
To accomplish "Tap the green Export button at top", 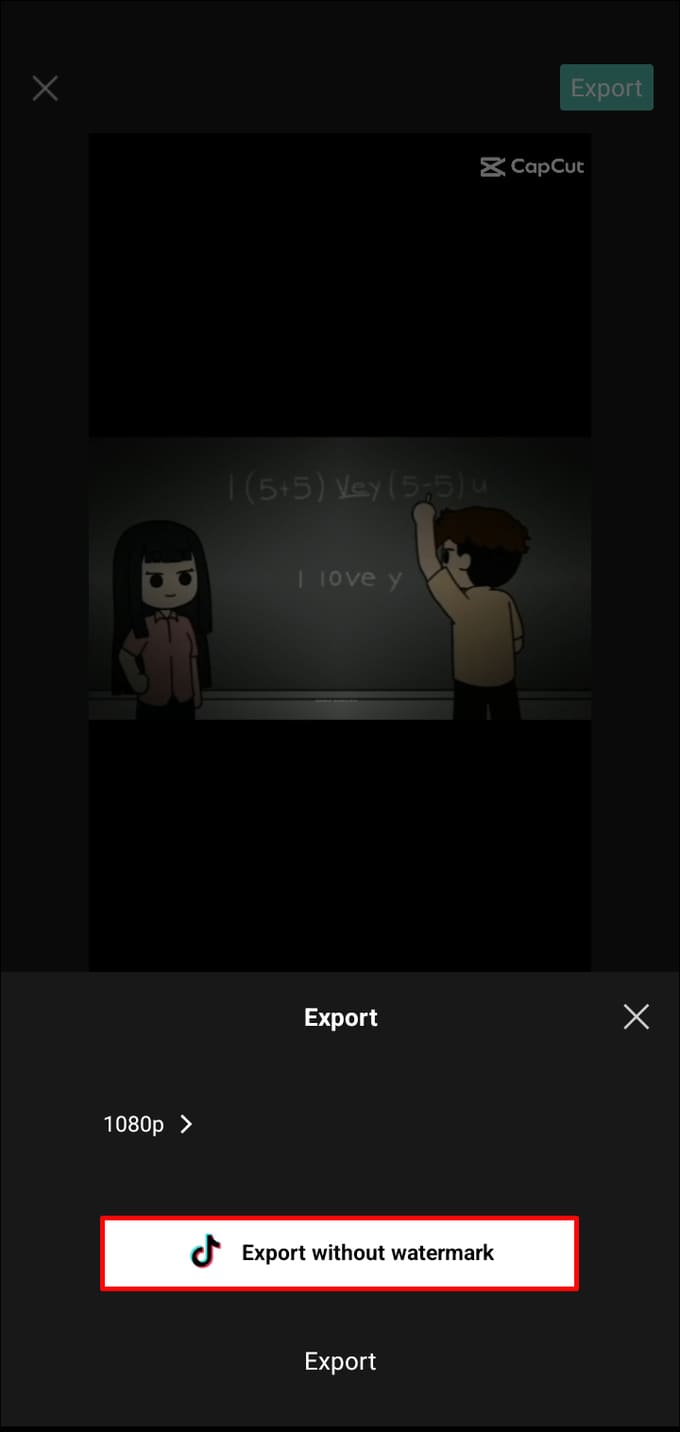I will (x=606, y=88).
